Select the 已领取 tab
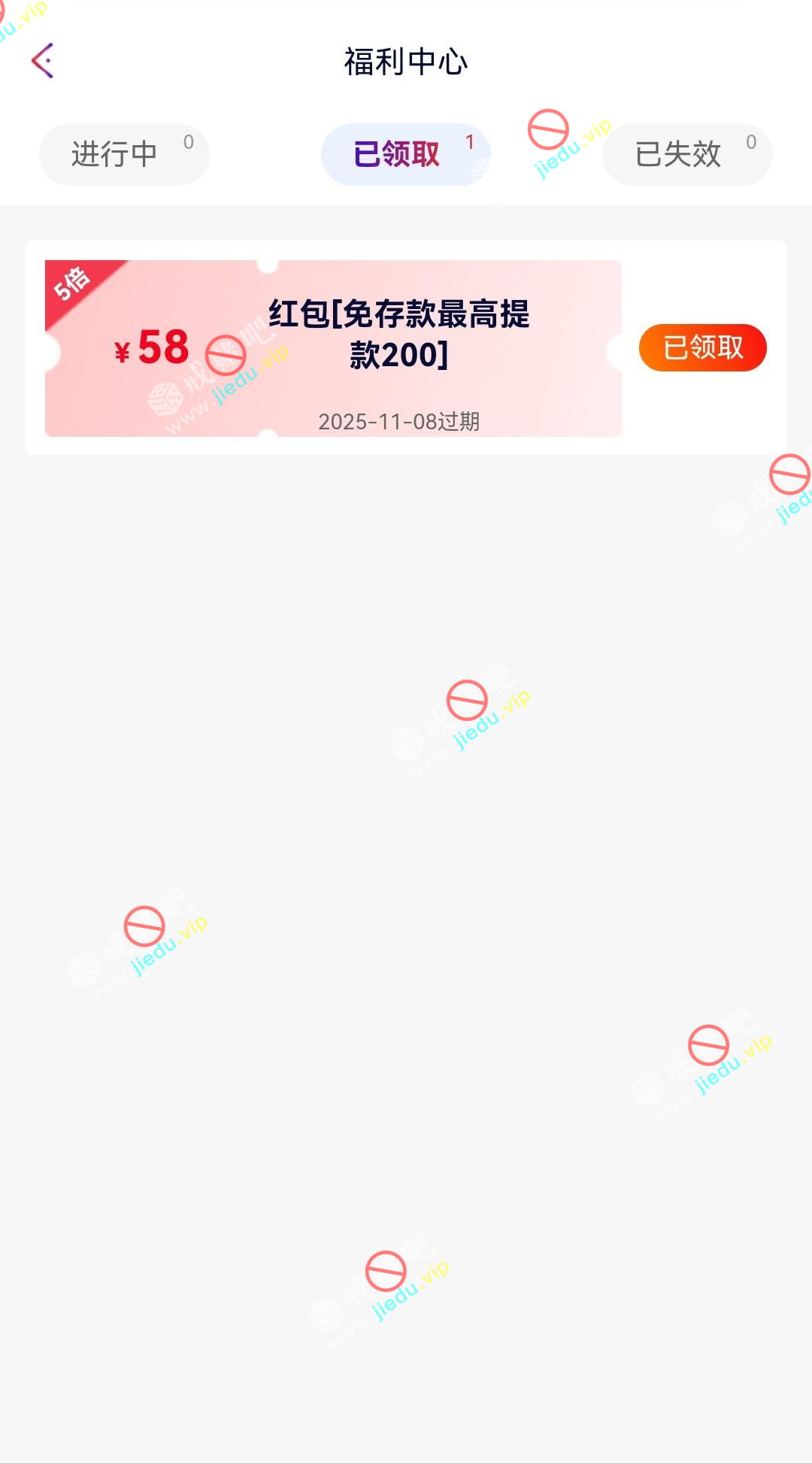The height and width of the screenshot is (1464, 812). (405, 155)
